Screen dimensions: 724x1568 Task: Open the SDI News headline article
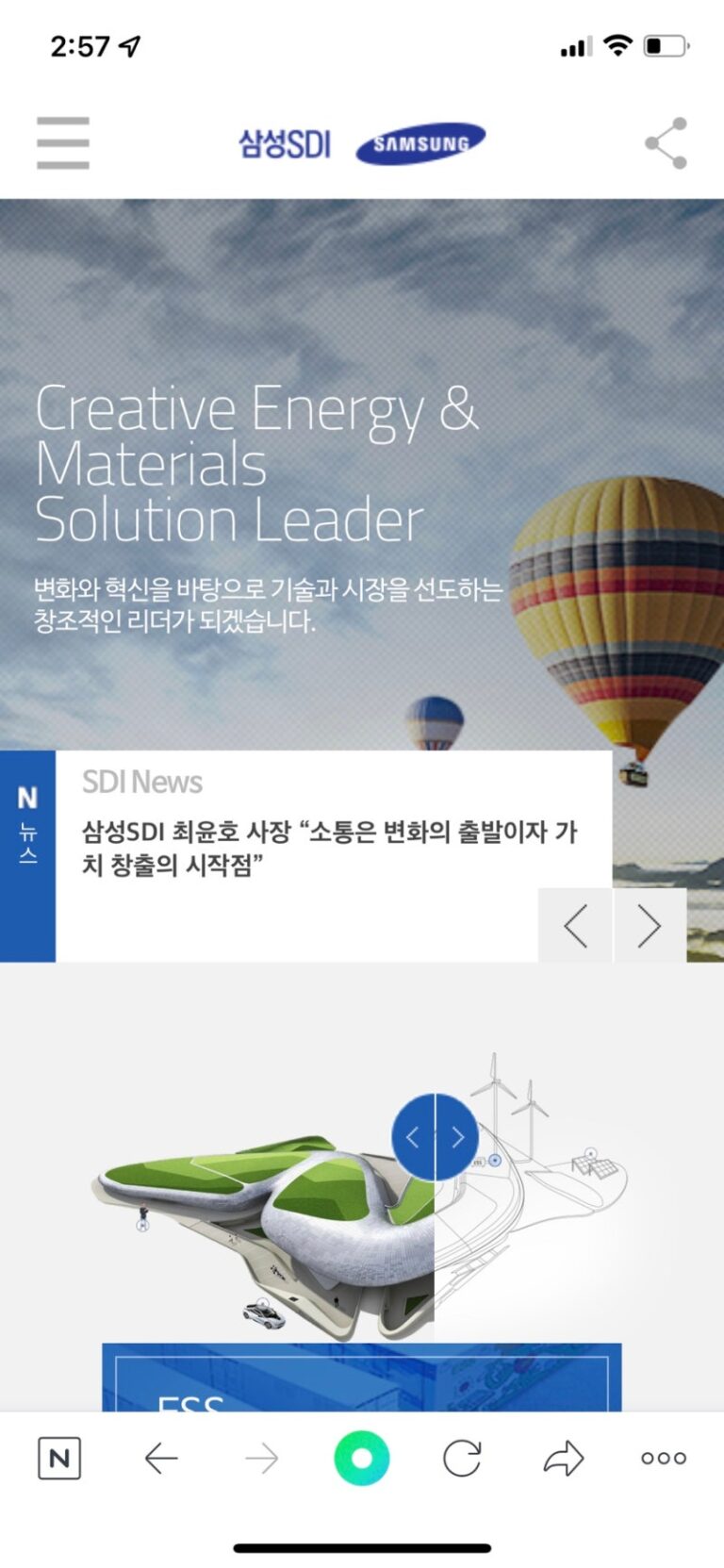coord(329,848)
